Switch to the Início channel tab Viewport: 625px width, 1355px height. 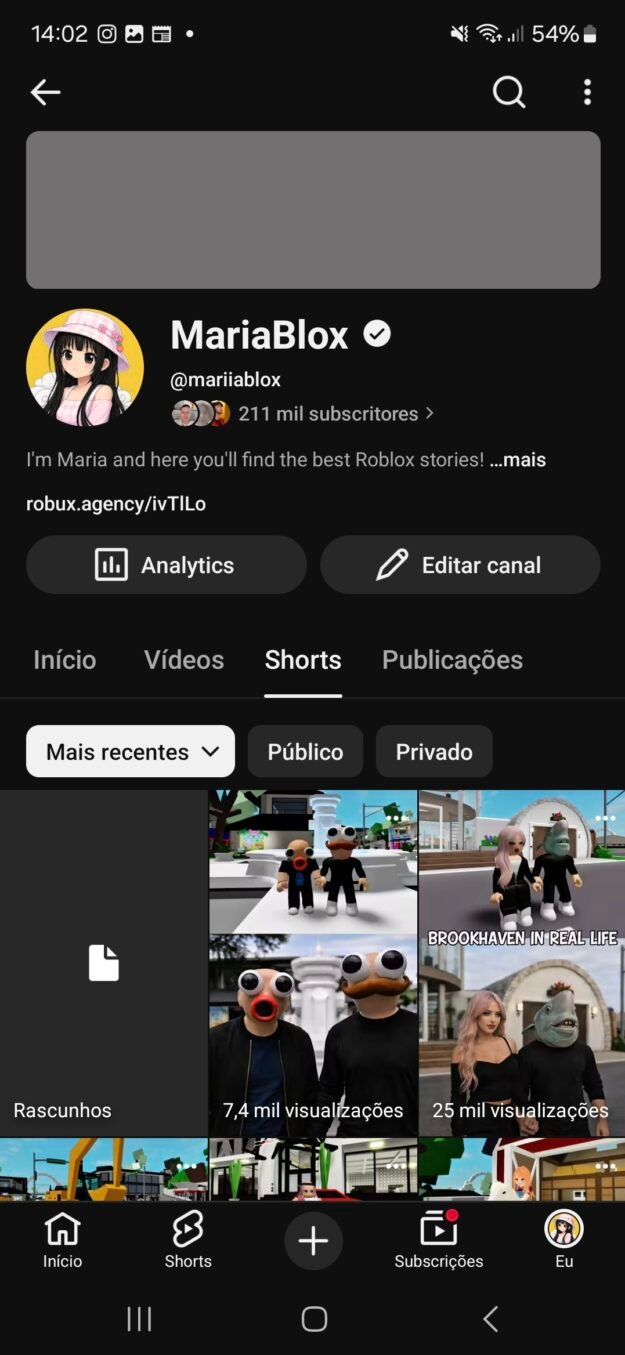tap(65, 660)
